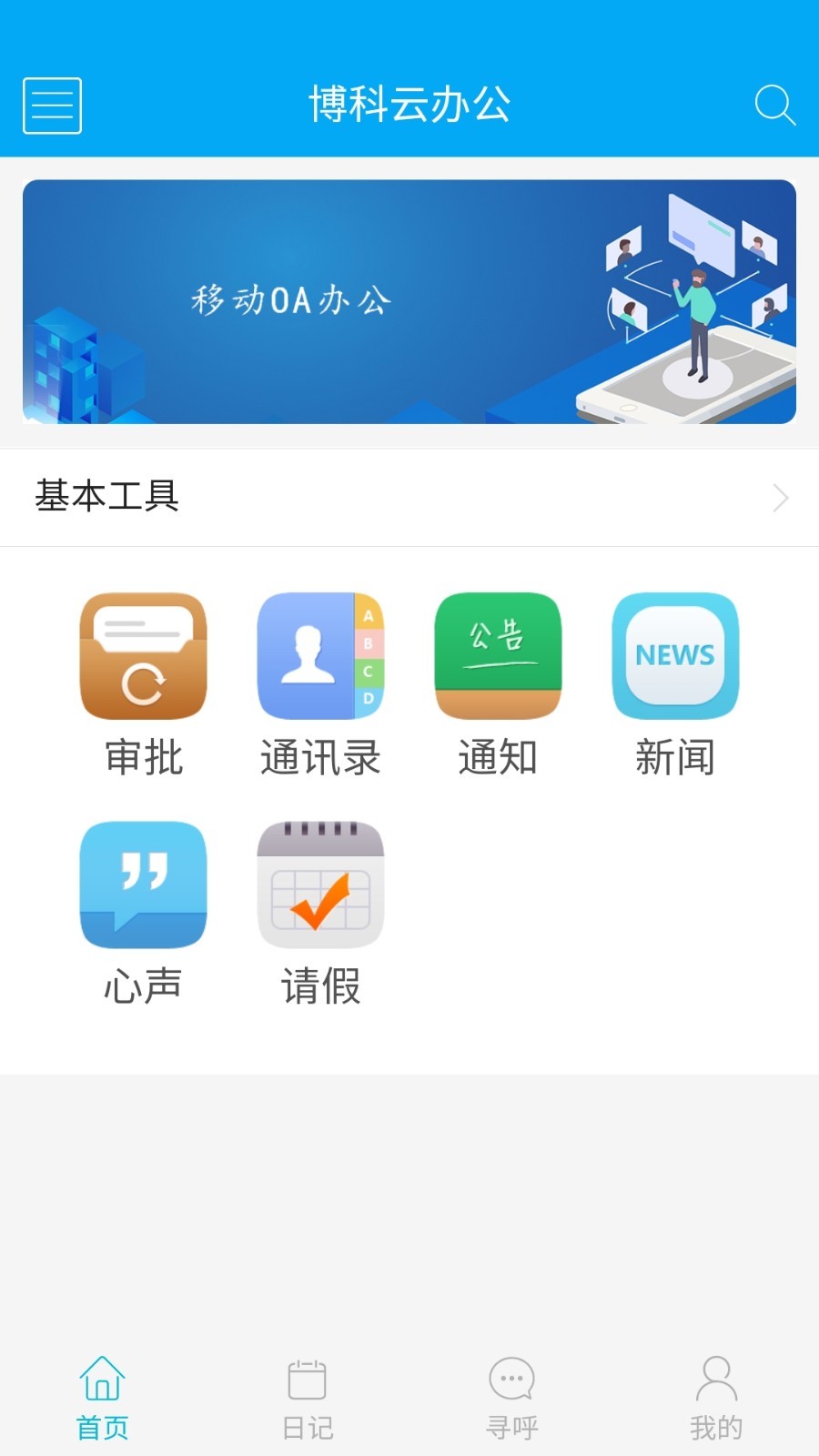Open the 新闻 NEWS icon
819x1456 pixels.
pyautogui.click(x=674, y=654)
